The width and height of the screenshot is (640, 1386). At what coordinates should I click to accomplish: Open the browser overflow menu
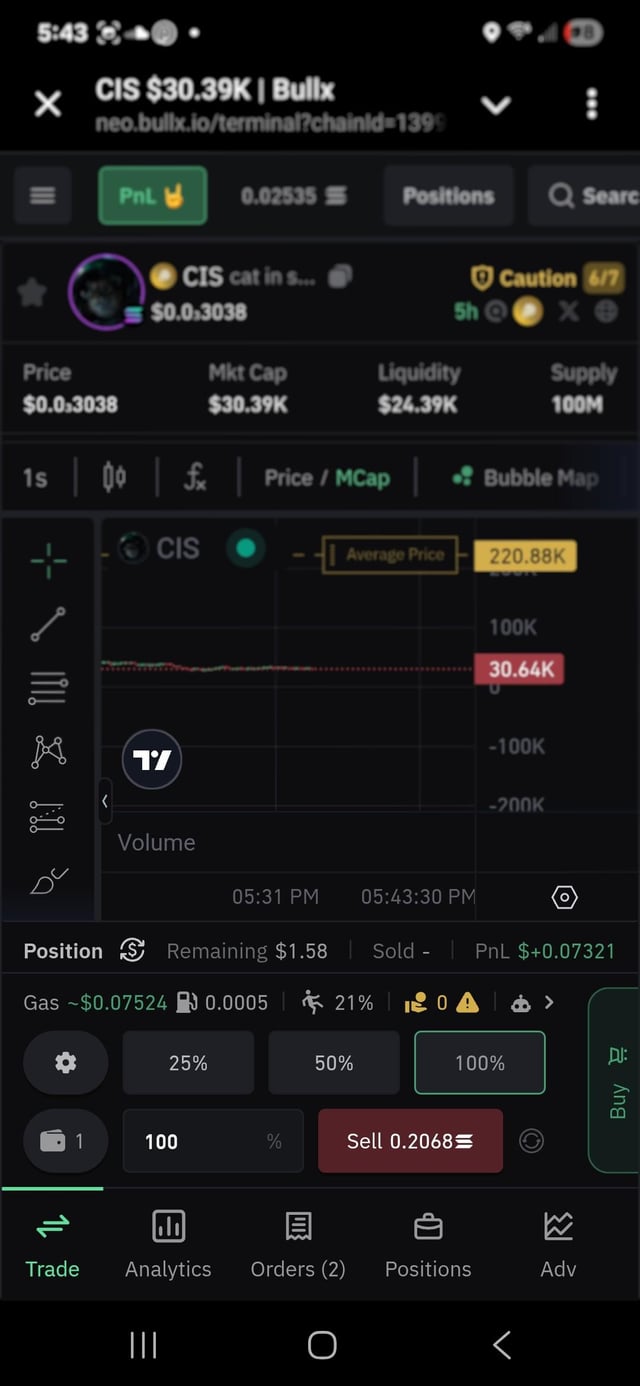[592, 104]
